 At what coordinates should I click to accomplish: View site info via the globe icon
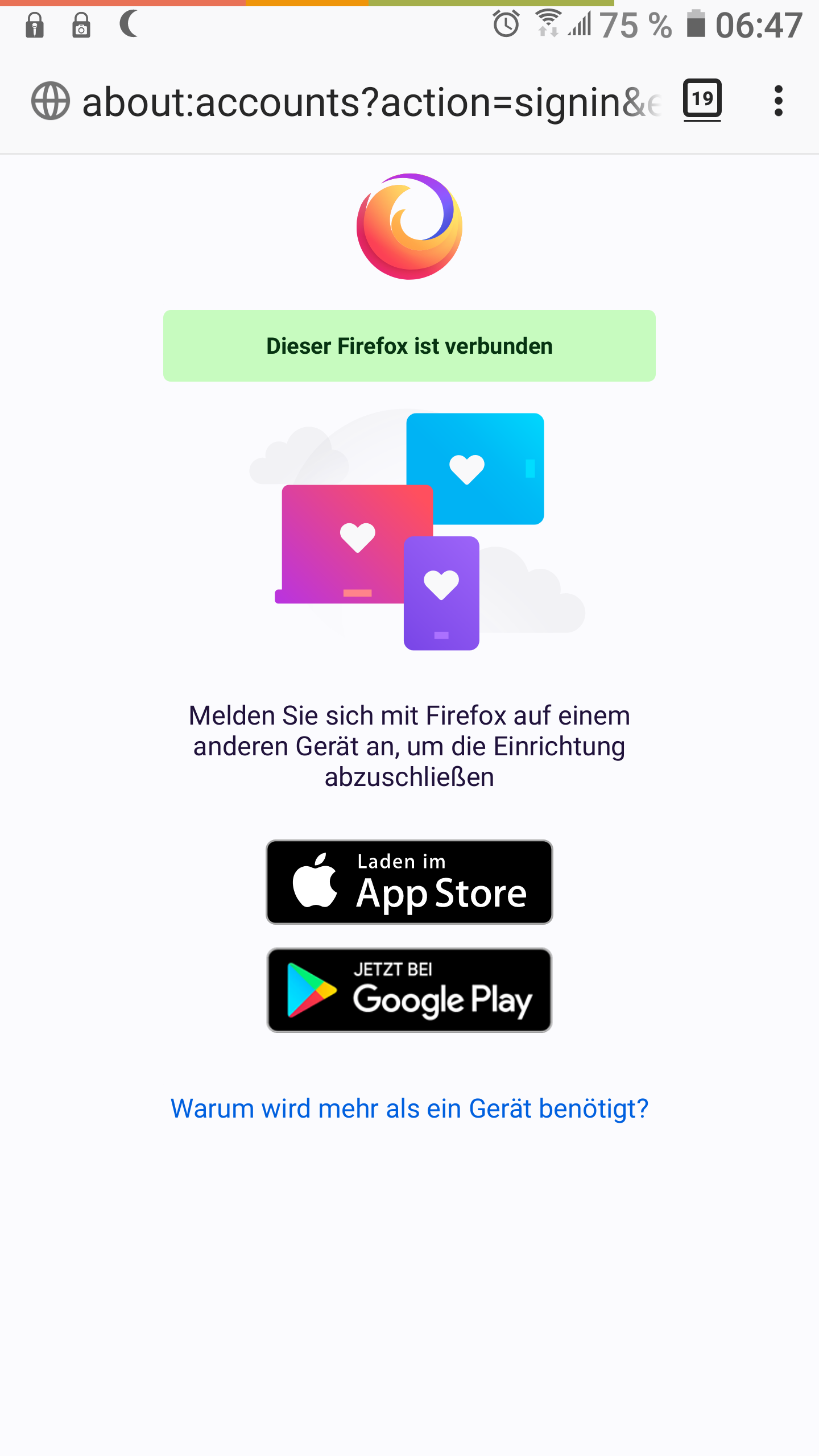pos(50,101)
